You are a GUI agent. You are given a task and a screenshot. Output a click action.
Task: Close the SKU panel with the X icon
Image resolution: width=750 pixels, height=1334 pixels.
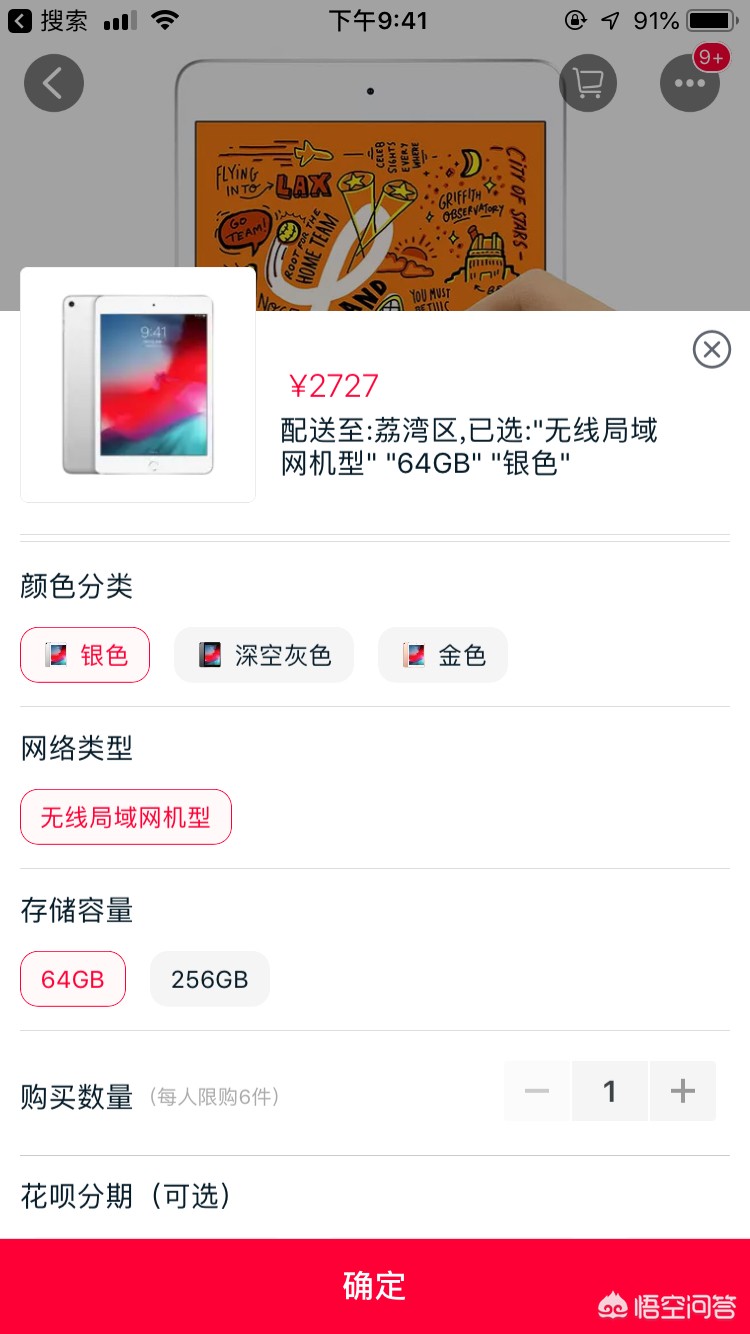pos(711,349)
